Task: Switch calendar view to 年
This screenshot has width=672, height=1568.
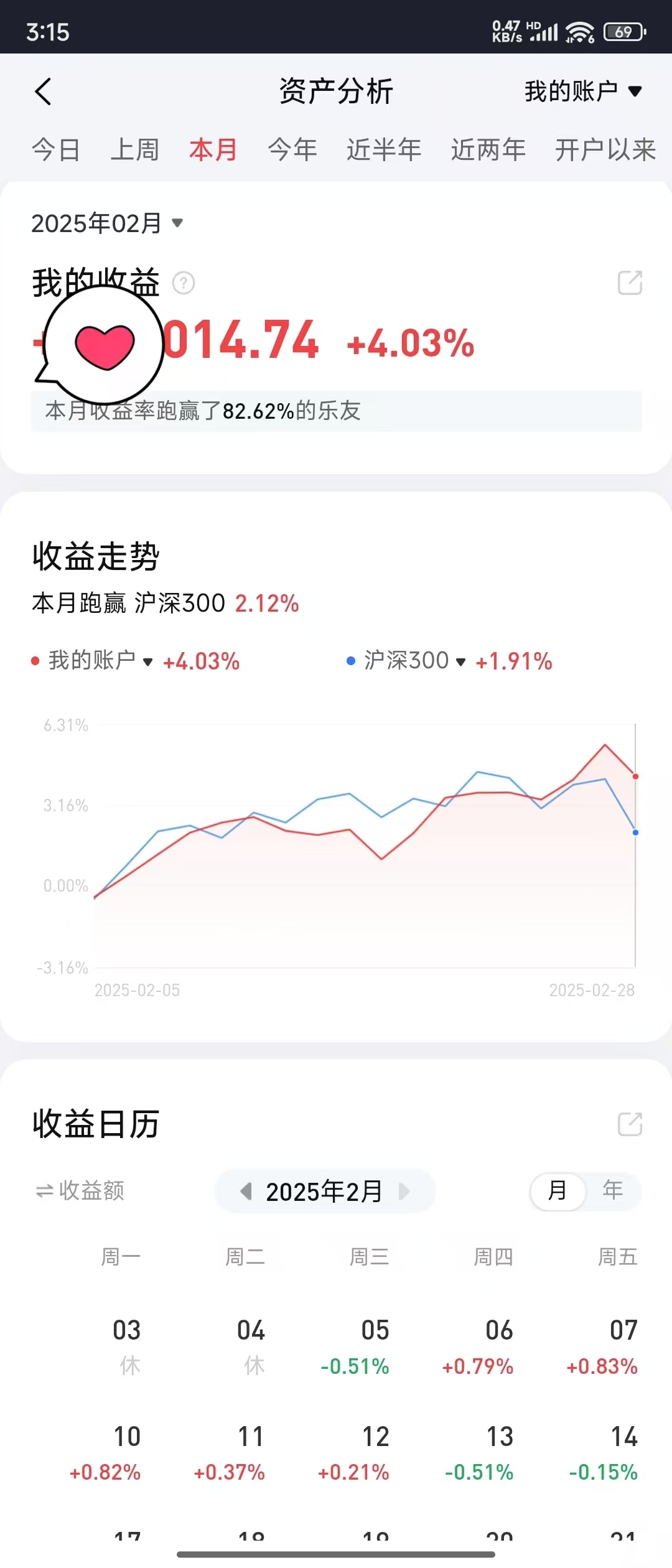Action: click(x=612, y=1190)
